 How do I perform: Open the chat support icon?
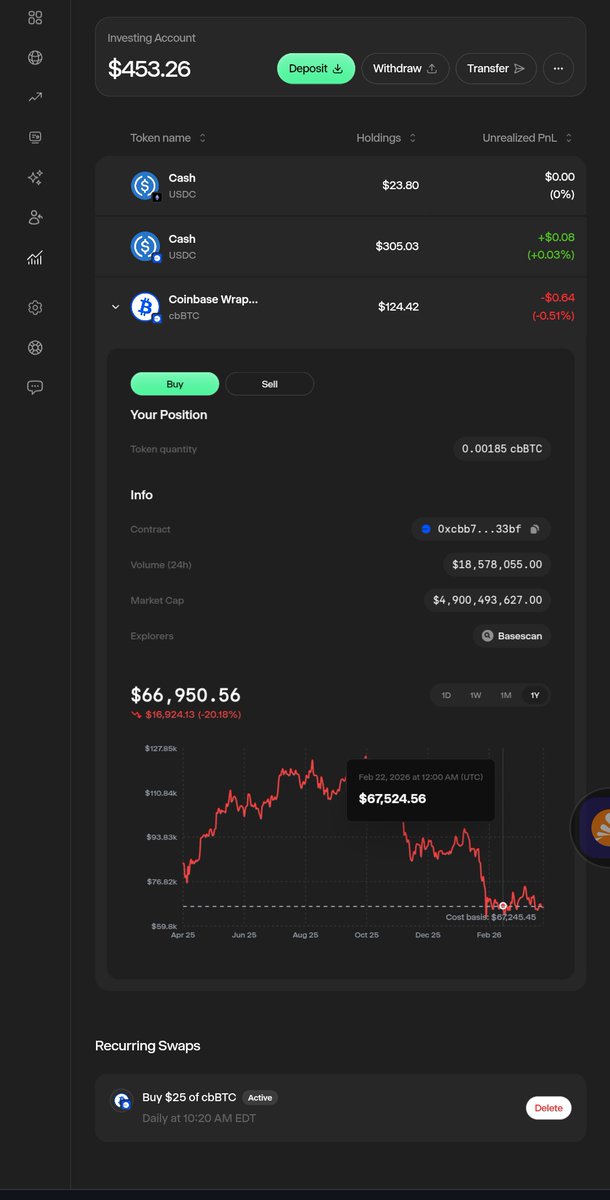pos(35,388)
